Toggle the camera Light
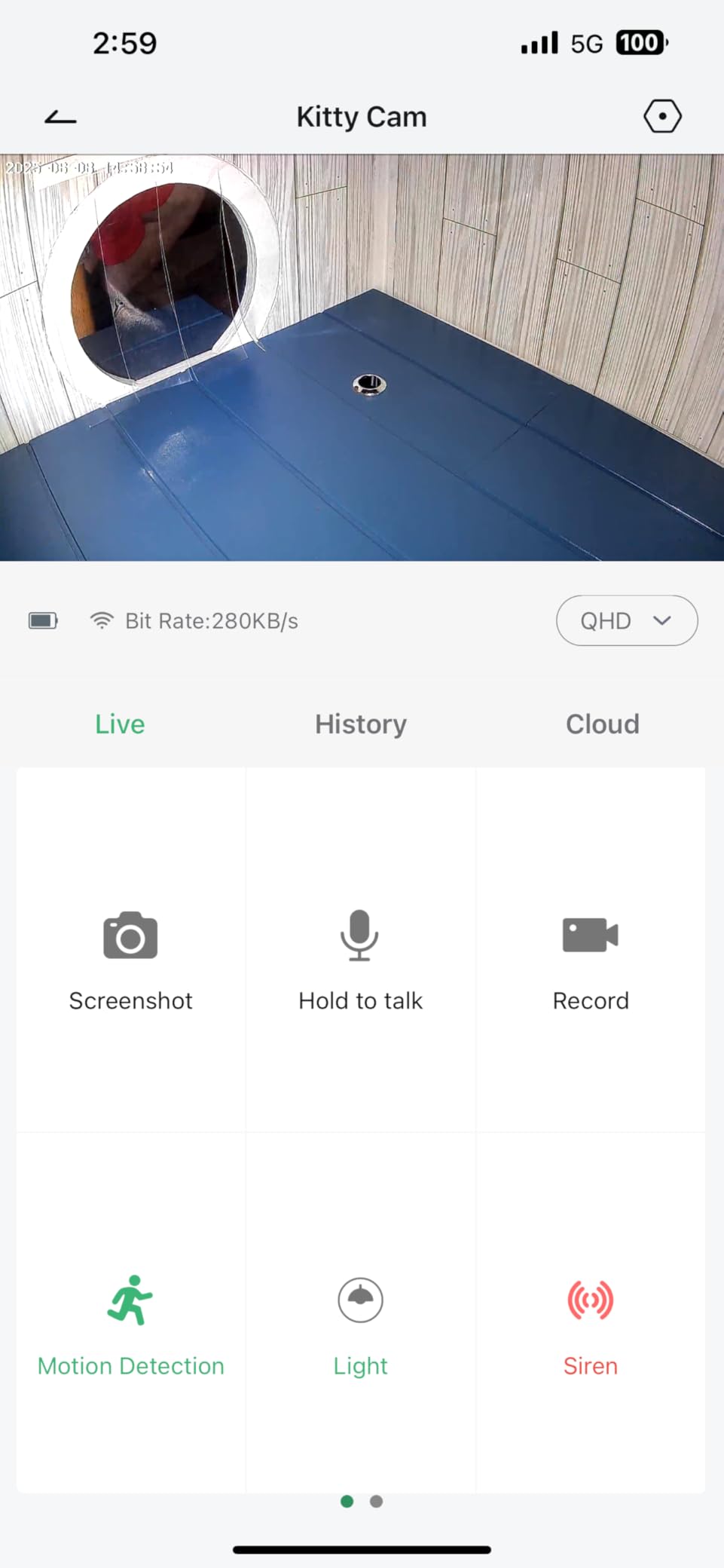This screenshot has height=1568, width=724. 361,1313
